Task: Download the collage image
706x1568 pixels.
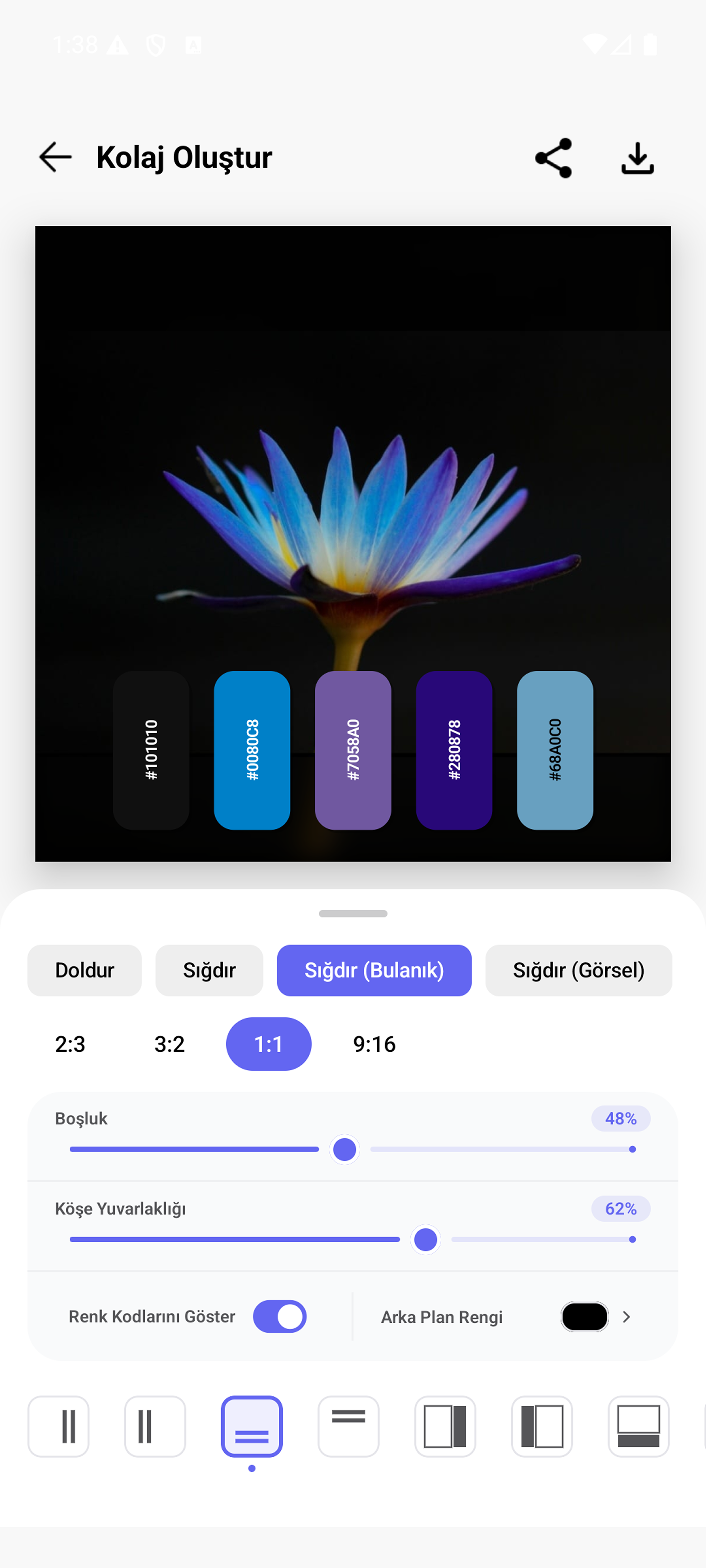Action: (x=637, y=158)
